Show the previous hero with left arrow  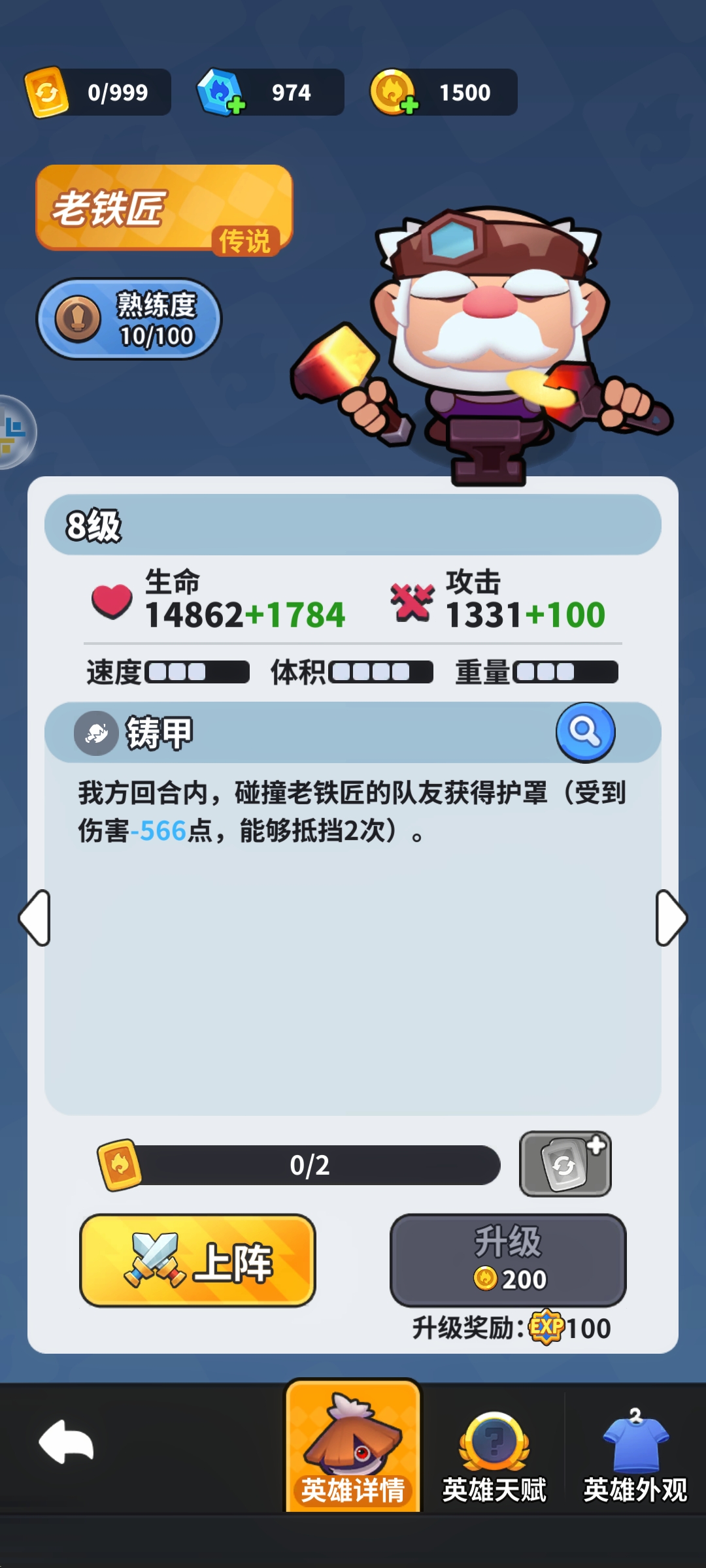coord(35,918)
